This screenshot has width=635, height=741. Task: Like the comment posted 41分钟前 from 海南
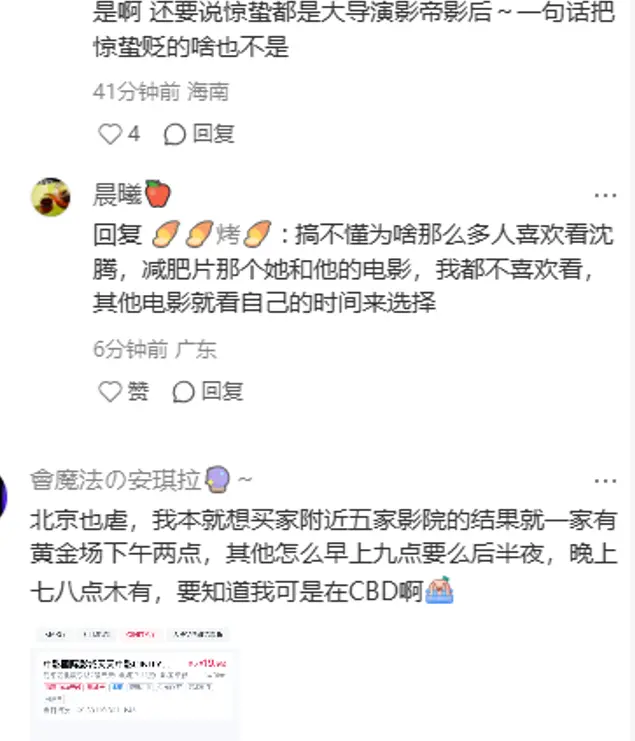click(118, 133)
